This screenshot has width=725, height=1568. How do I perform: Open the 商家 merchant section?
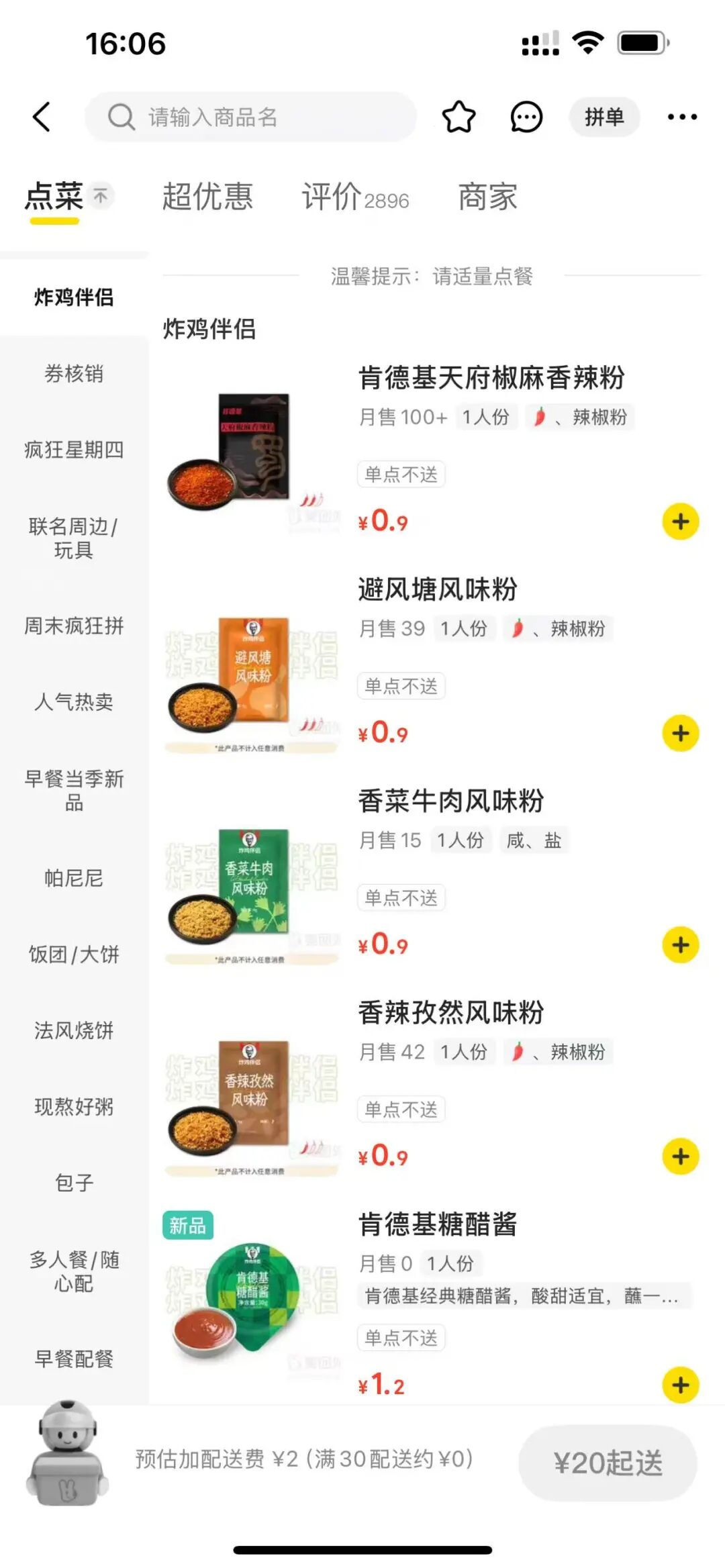488,196
